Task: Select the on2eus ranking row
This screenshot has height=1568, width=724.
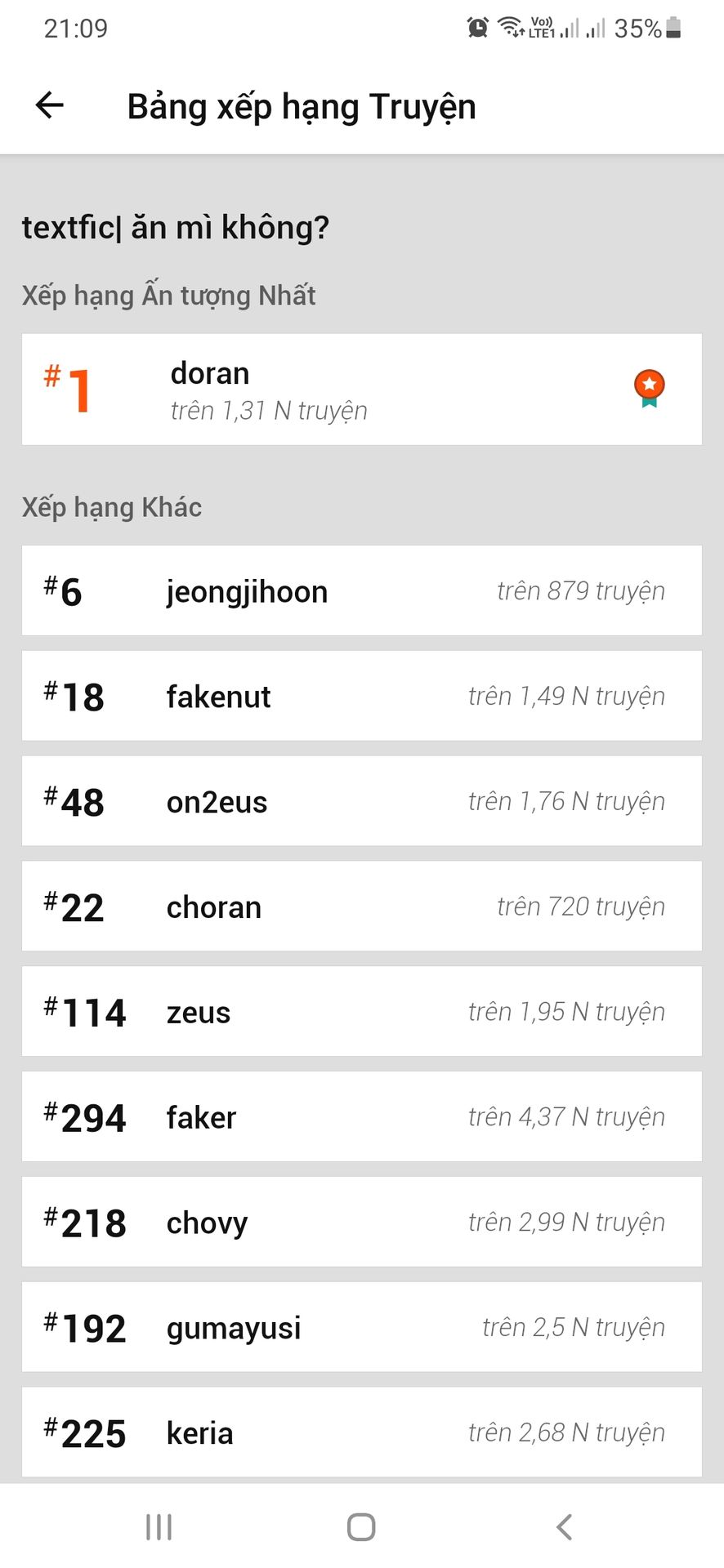Action: 362,801
